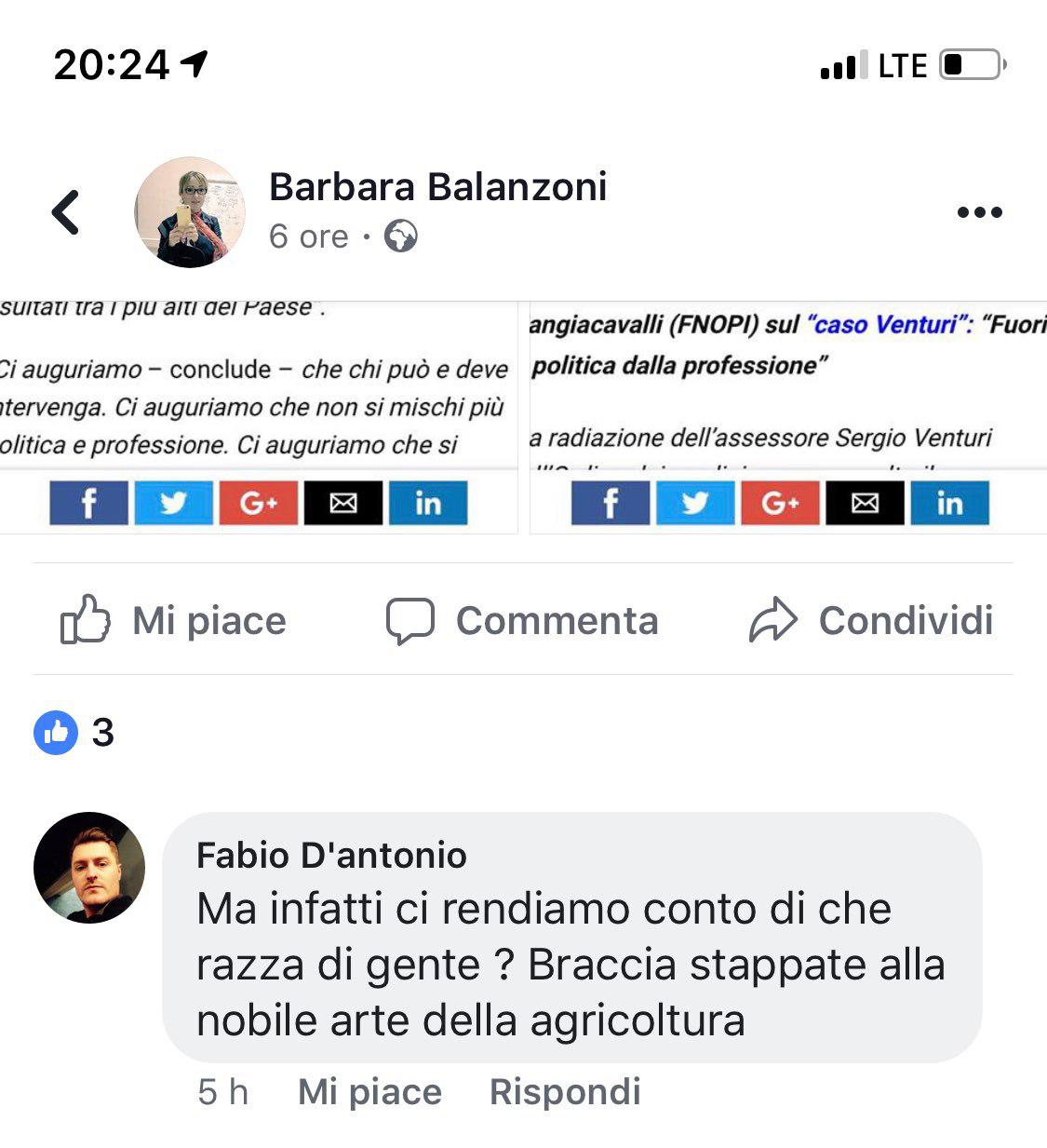The width and height of the screenshot is (1047, 1148).
Task: Share the post via Condividi
Action: (x=871, y=620)
